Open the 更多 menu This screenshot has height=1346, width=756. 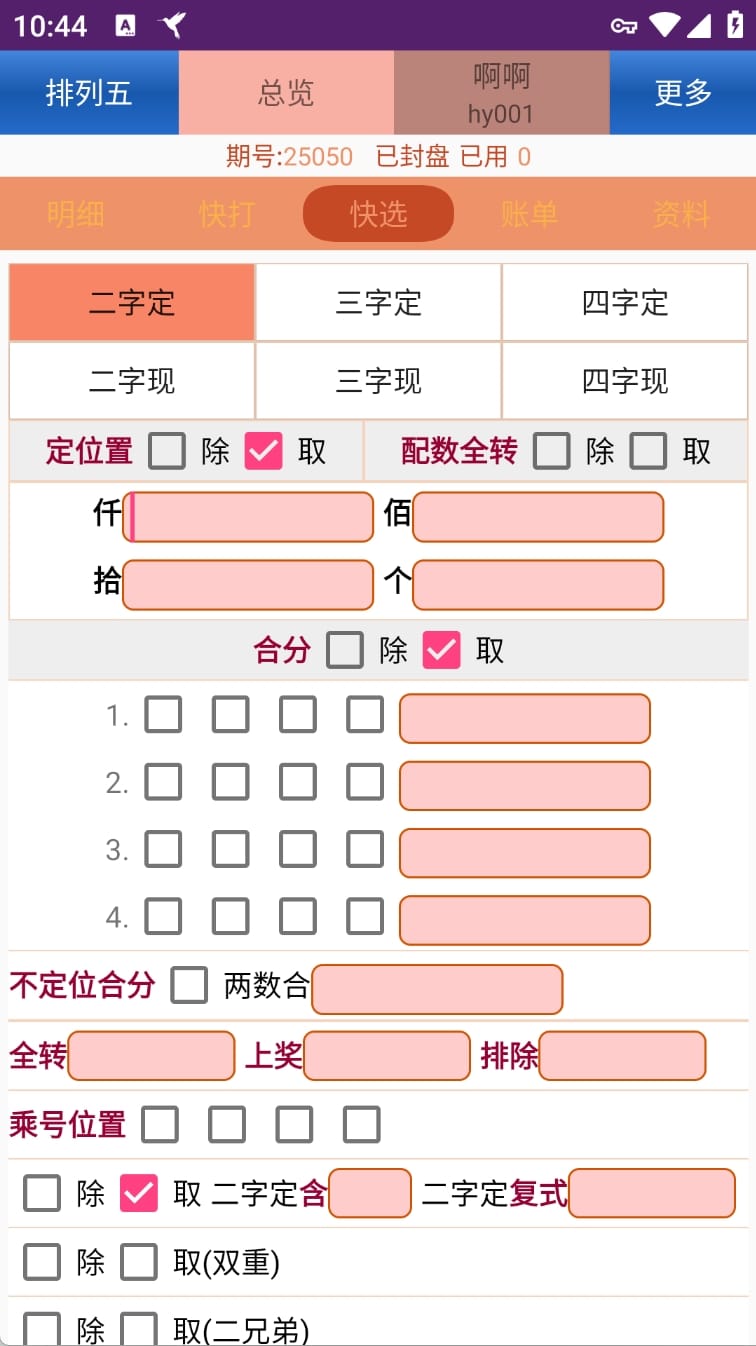683,93
